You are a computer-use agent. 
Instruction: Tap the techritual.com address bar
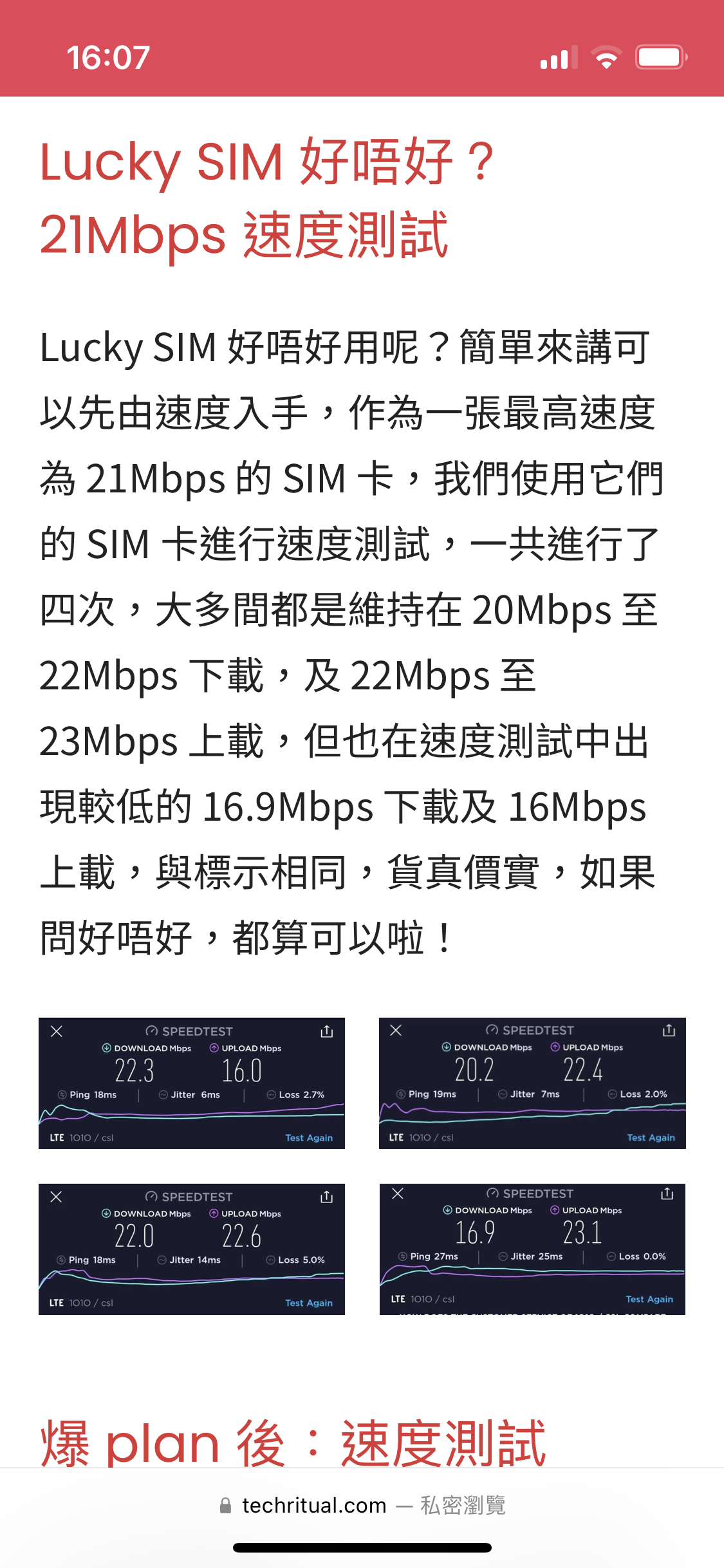pos(362,1506)
